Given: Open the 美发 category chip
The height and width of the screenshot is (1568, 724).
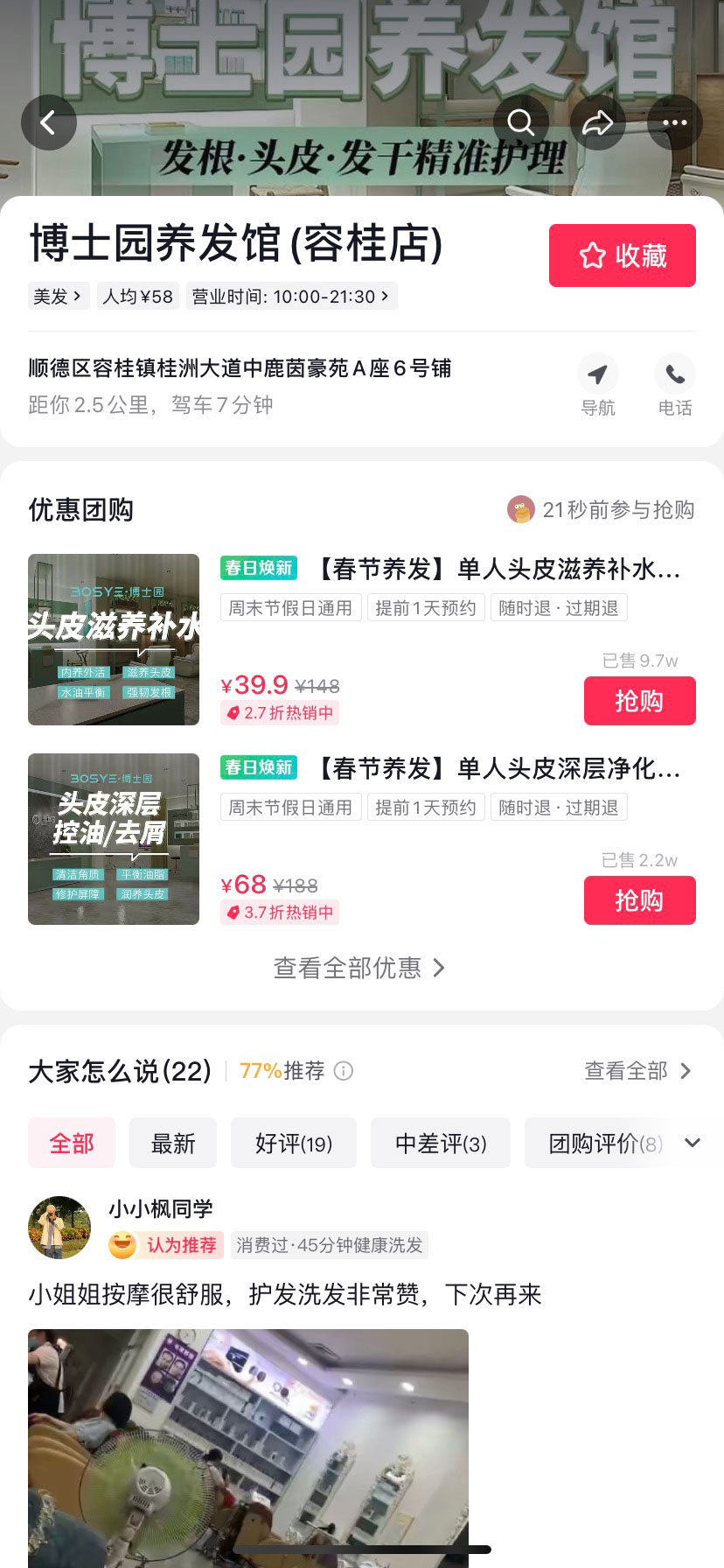Looking at the screenshot, I should point(57,297).
